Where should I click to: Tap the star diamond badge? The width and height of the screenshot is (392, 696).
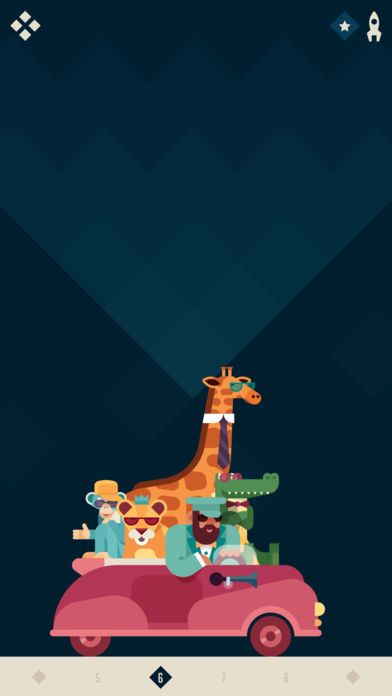(344, 26)
